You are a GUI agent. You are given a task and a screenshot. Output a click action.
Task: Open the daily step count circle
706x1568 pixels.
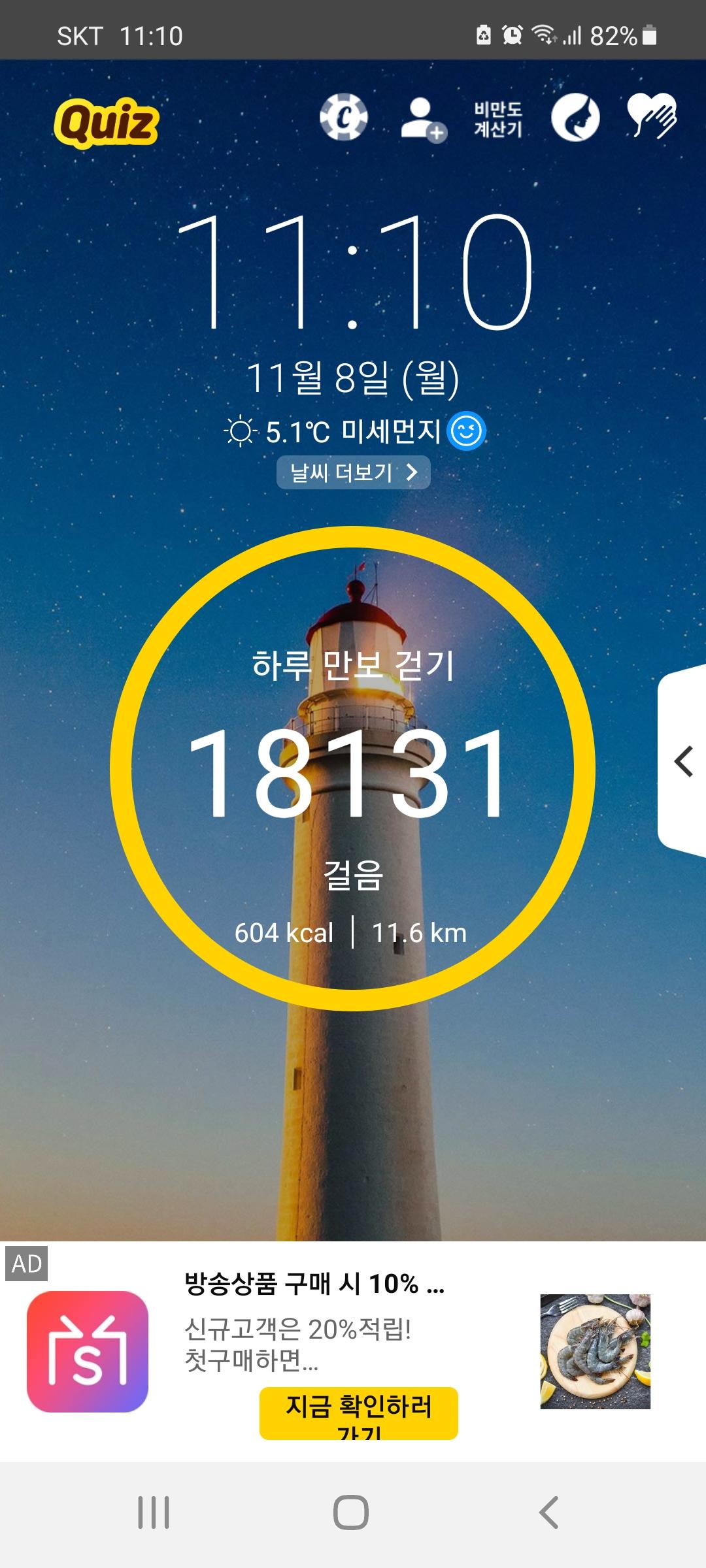[x=353, y=768]
